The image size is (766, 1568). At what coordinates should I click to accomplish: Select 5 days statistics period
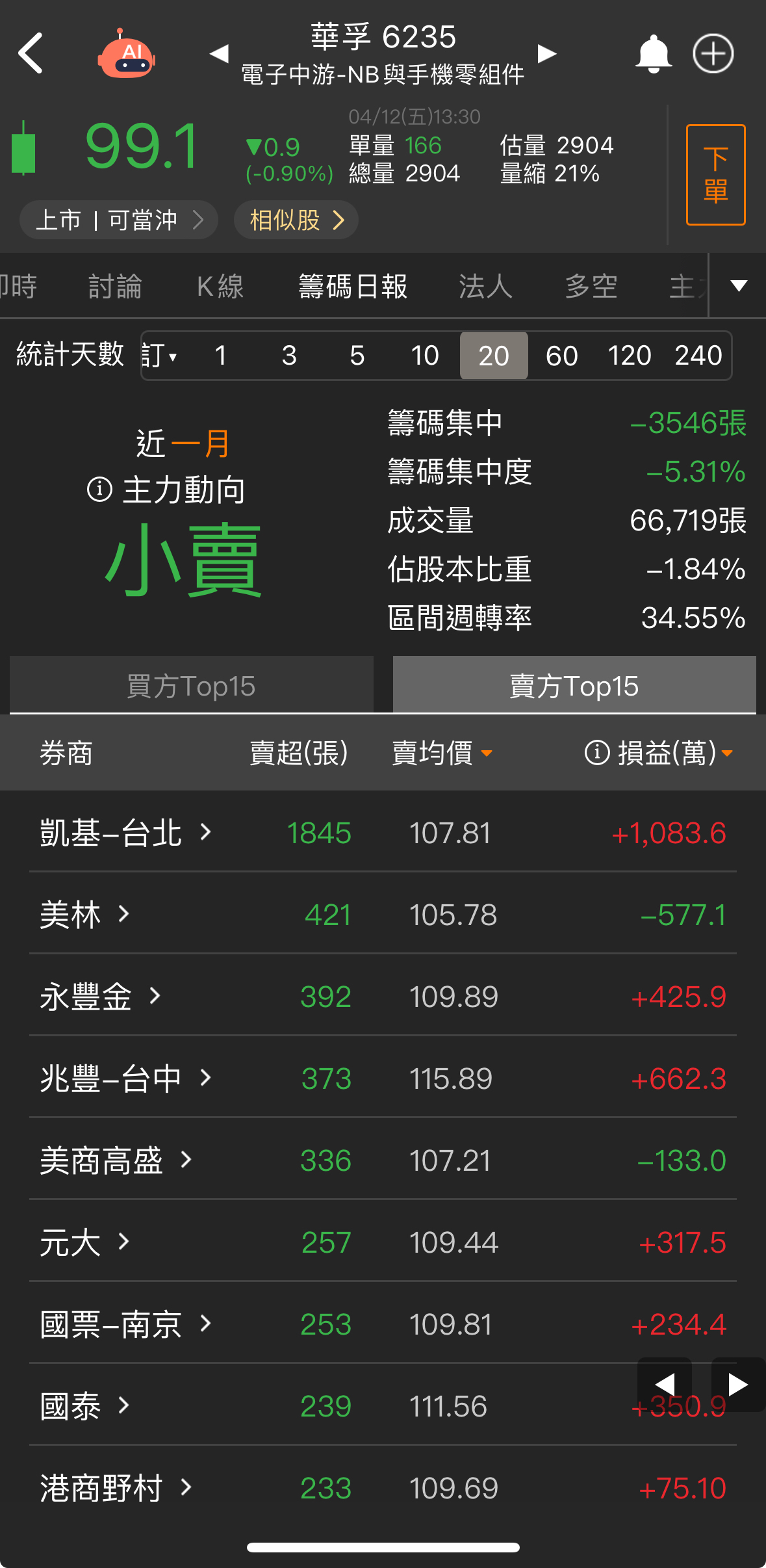click(357, 356)
